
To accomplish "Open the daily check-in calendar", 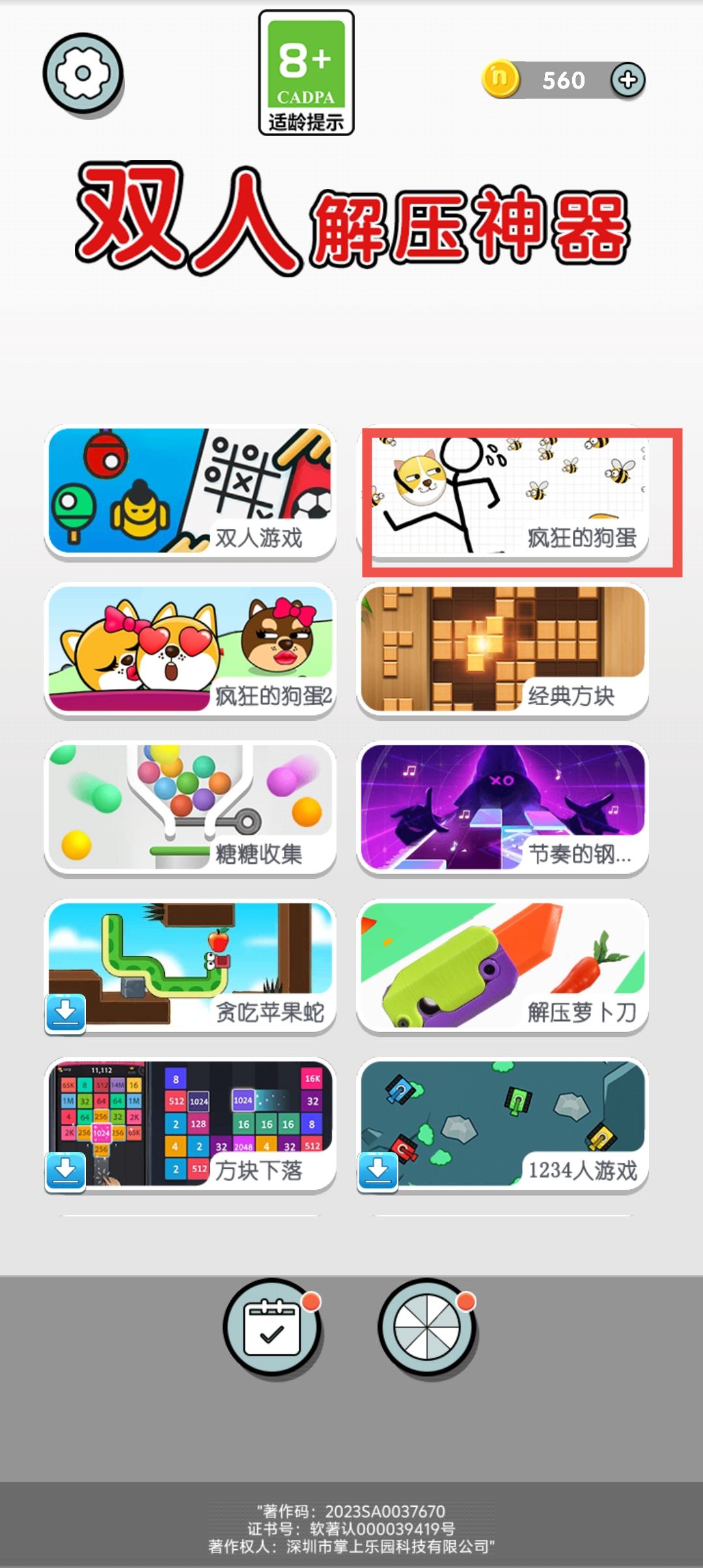I will click(x=272, y=1328).
